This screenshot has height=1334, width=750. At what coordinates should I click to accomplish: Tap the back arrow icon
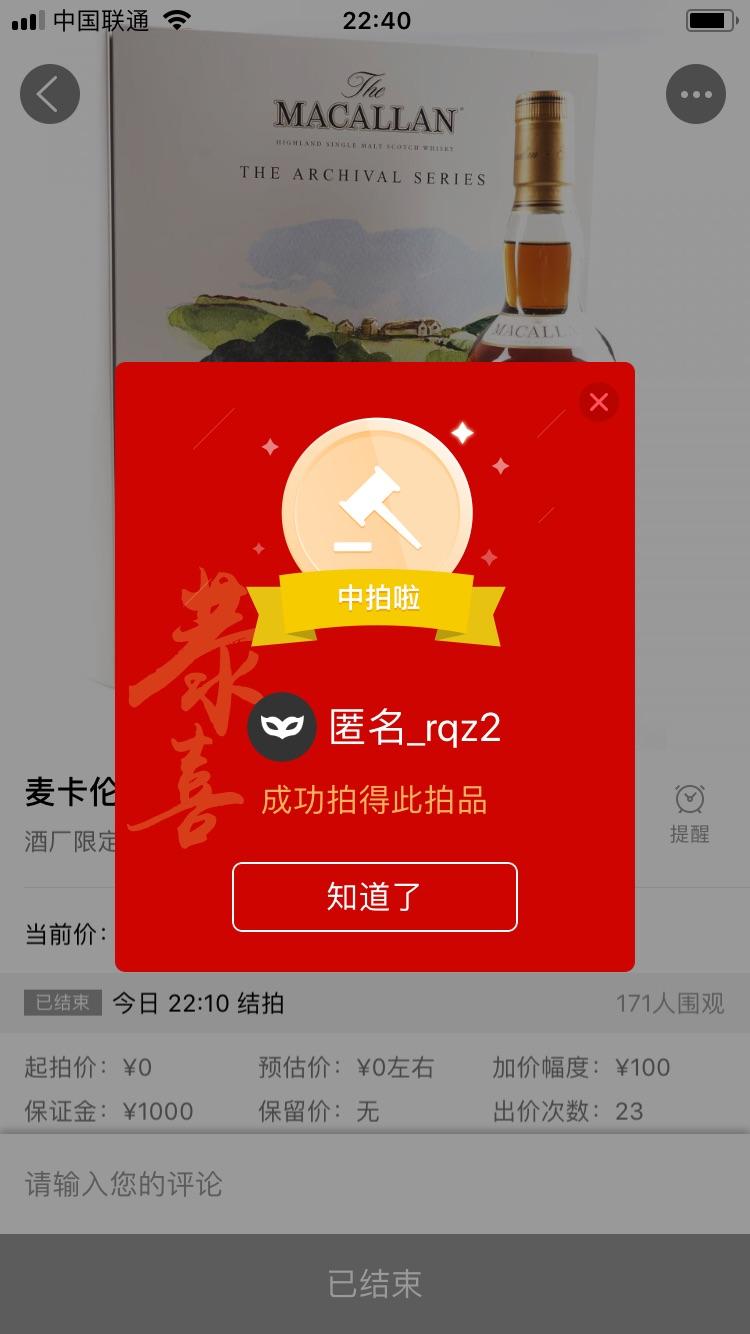(49, 93)
